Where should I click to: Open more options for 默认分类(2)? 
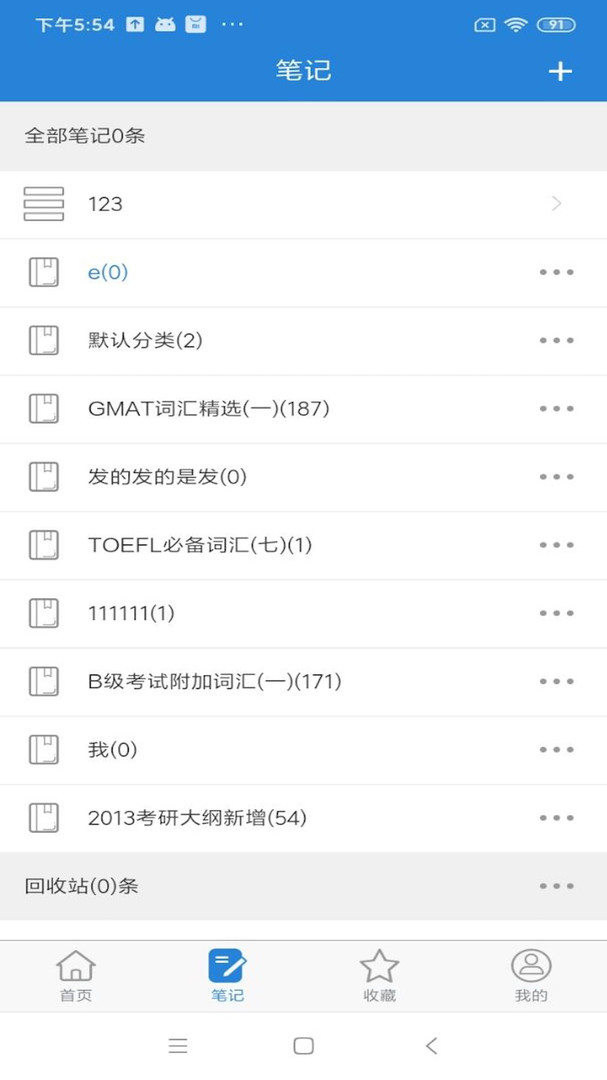pos(556,340)
